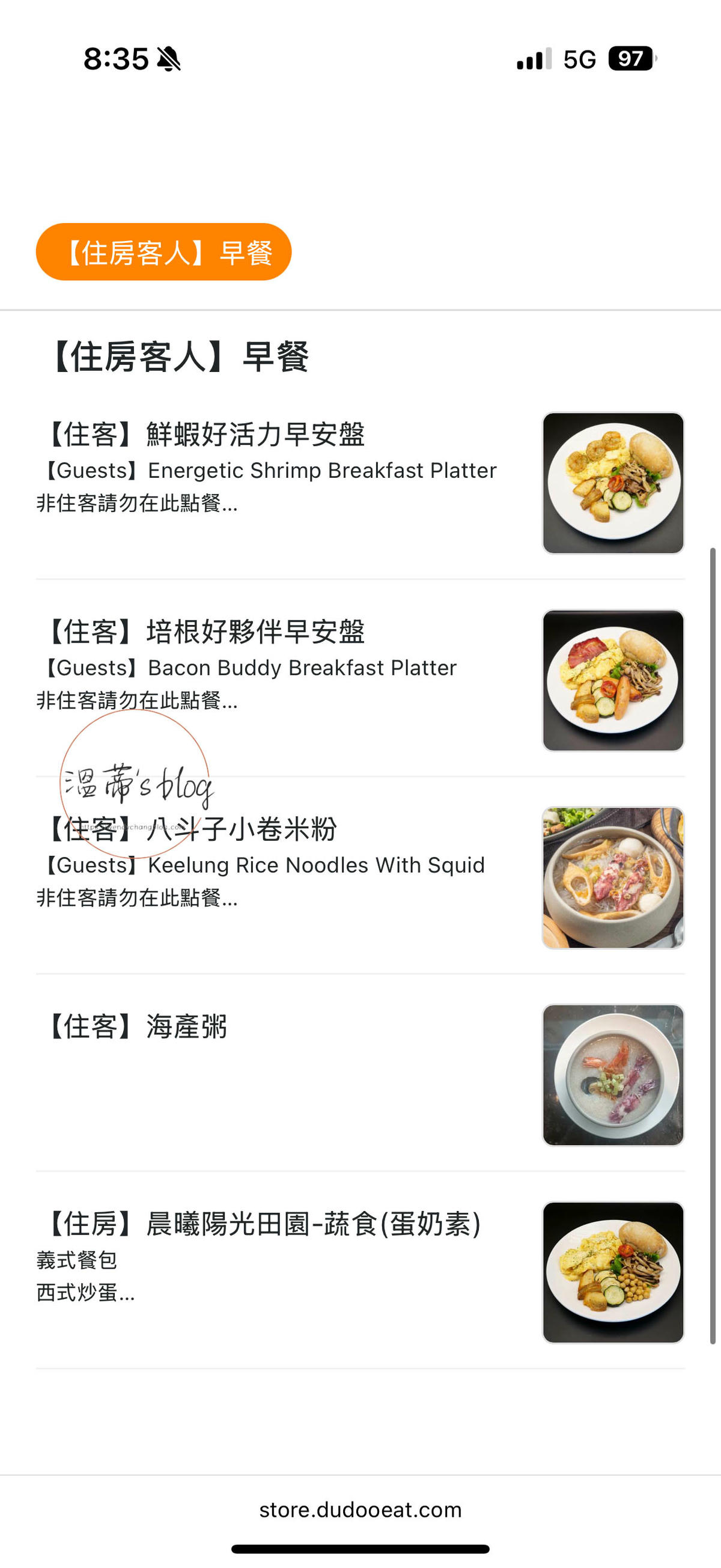Select the 【住房客人】早餐 category chip

pos(163,252)
